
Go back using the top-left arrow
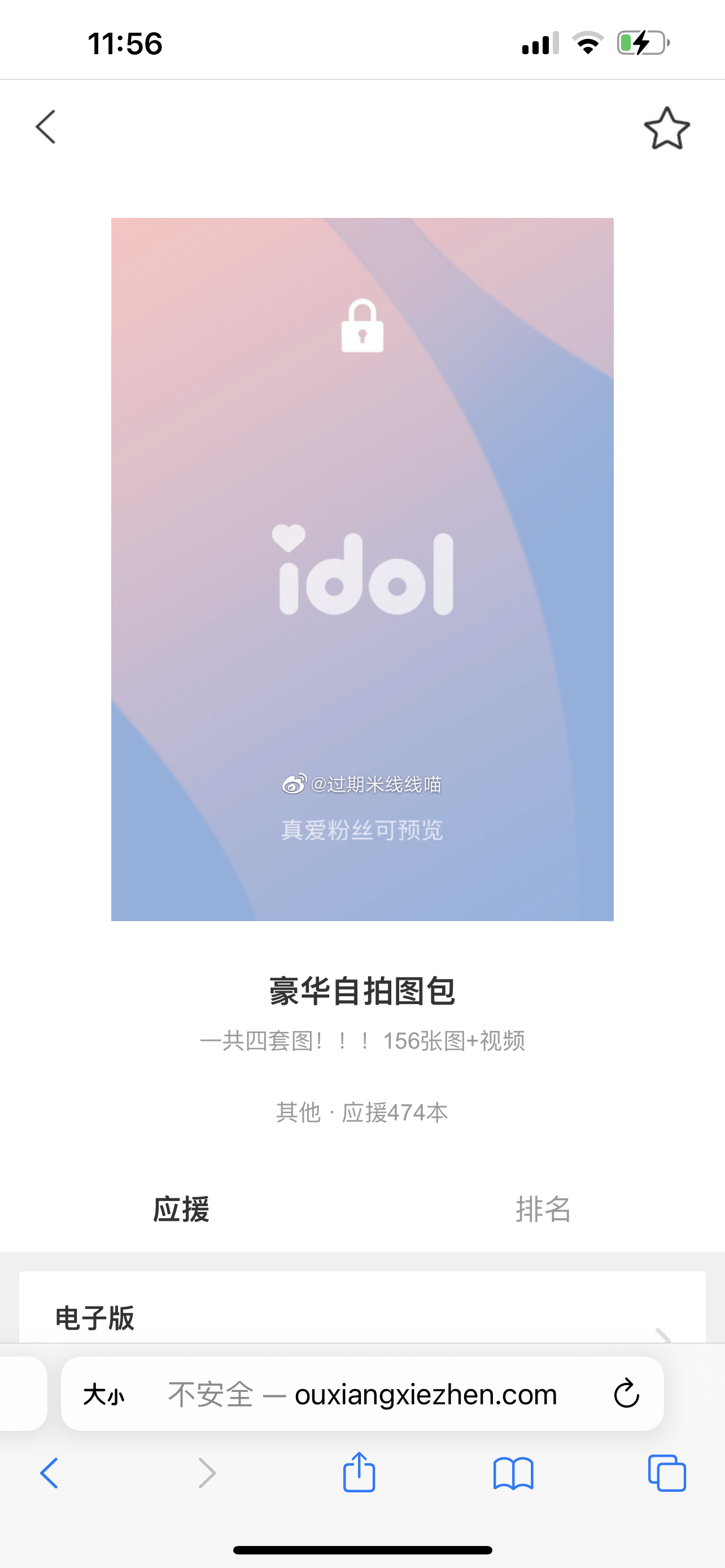point(46,127)
